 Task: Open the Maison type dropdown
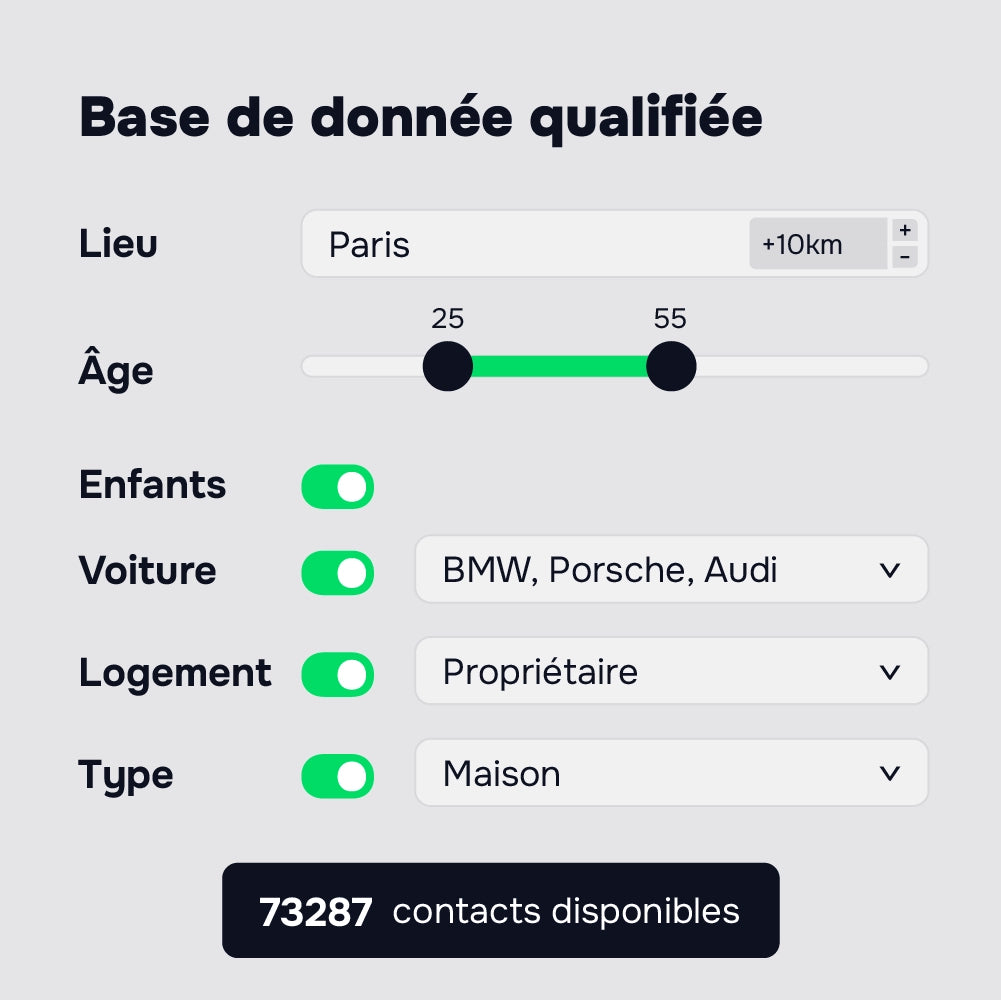[671, 773]
